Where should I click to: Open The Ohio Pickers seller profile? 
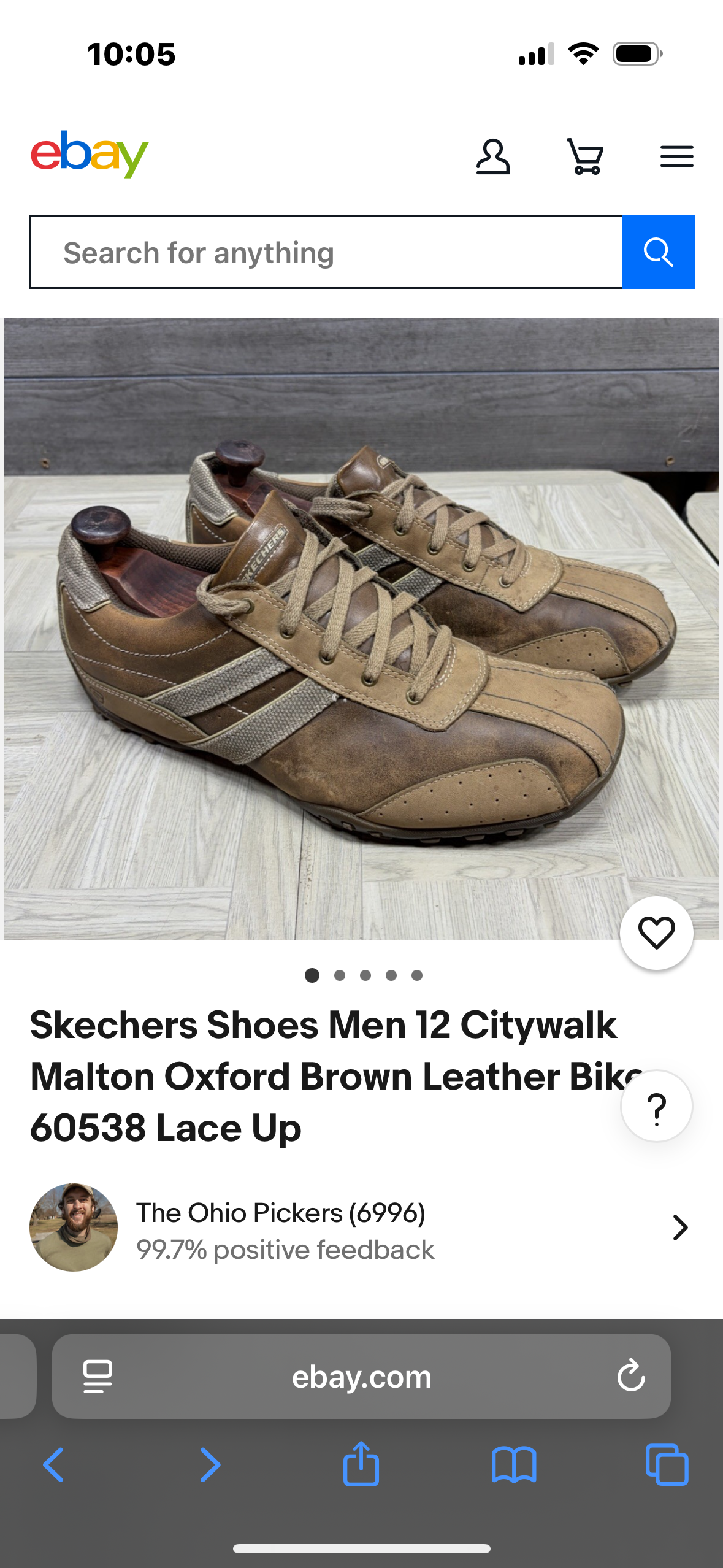pos(280,1213)
